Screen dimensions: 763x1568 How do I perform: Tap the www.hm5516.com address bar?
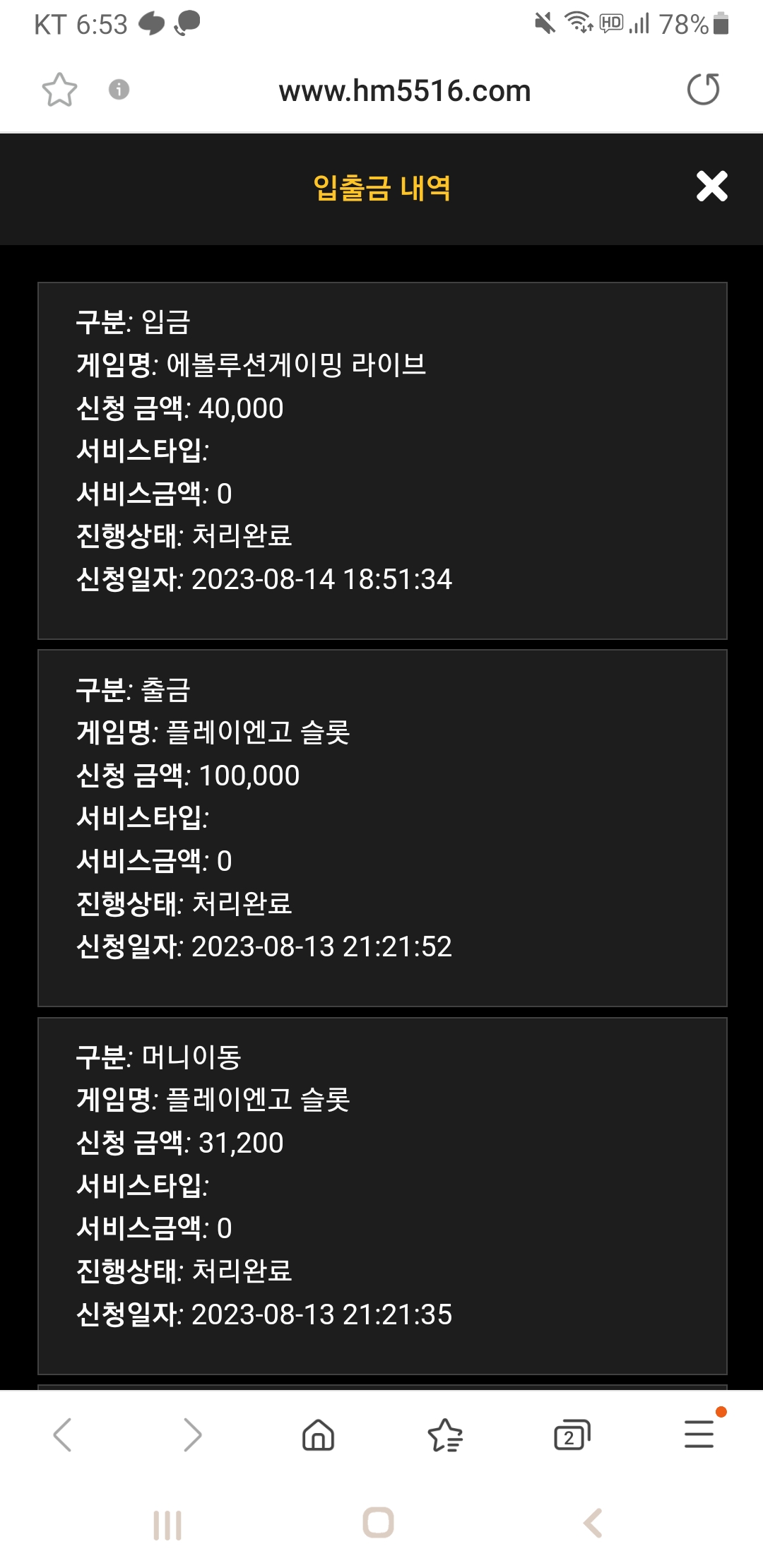tap(405, 90)
